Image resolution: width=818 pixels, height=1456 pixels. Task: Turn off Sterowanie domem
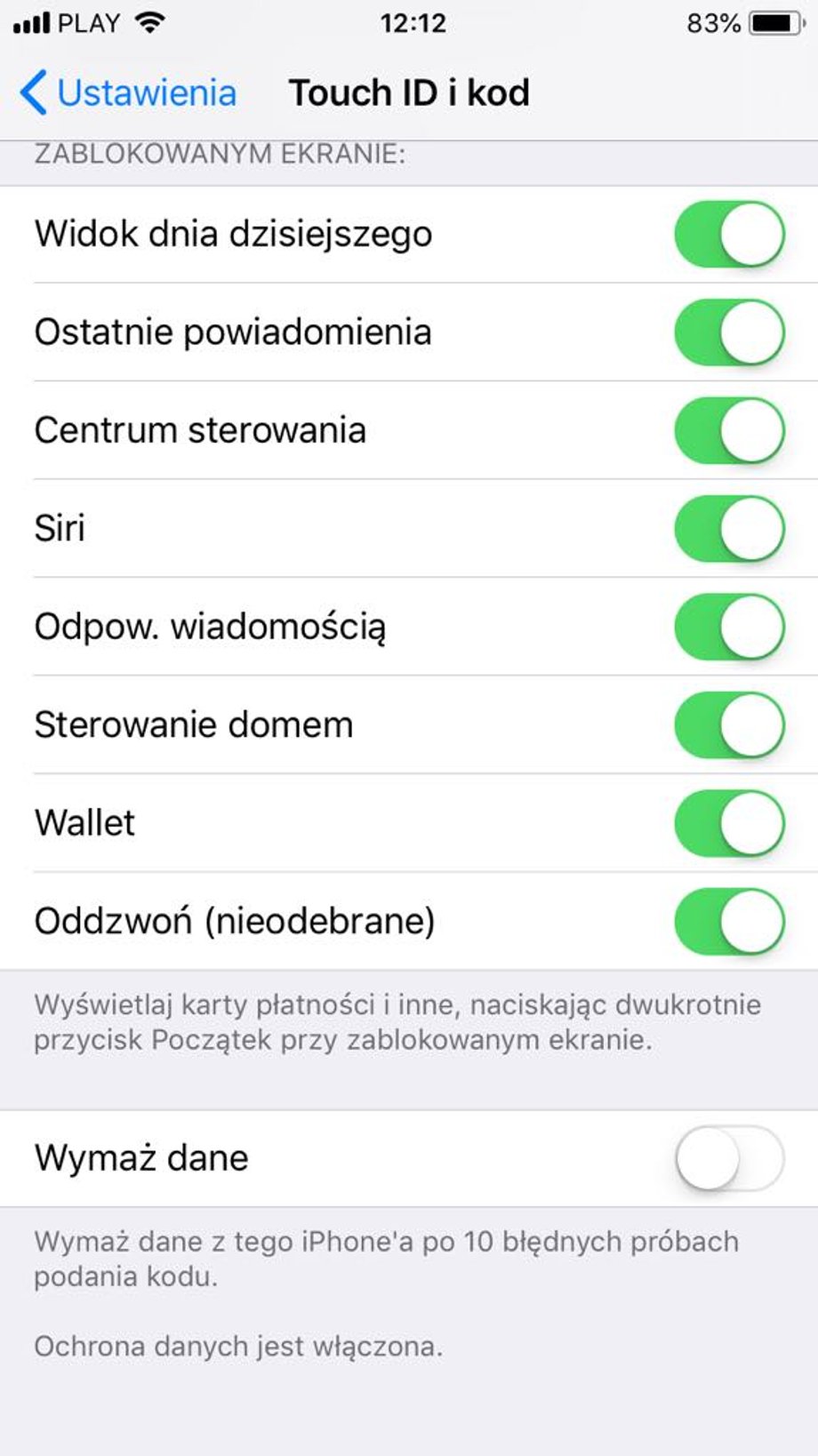pos(729,724)
